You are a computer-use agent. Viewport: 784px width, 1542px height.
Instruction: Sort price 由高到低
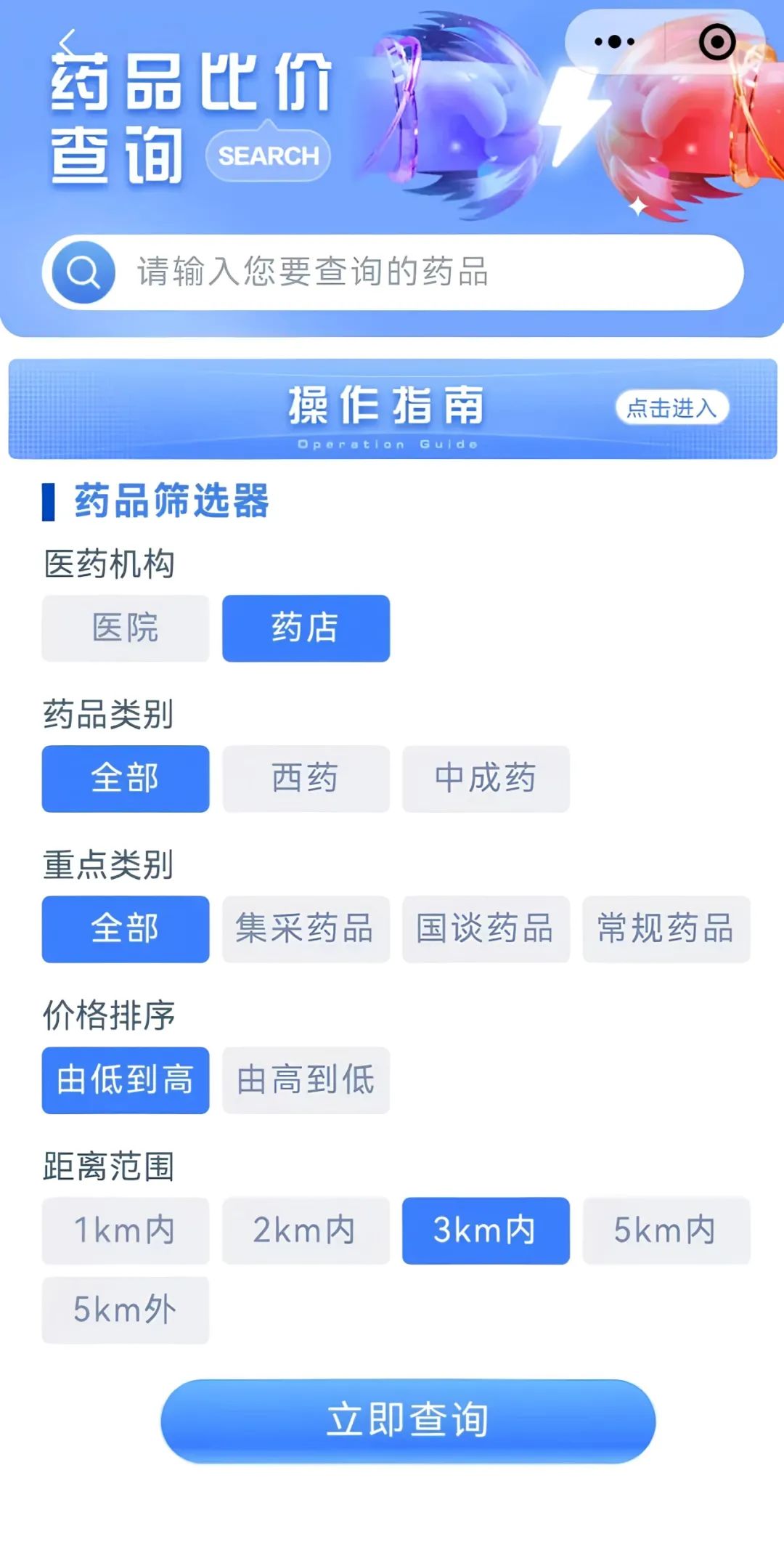point(306,1080)
